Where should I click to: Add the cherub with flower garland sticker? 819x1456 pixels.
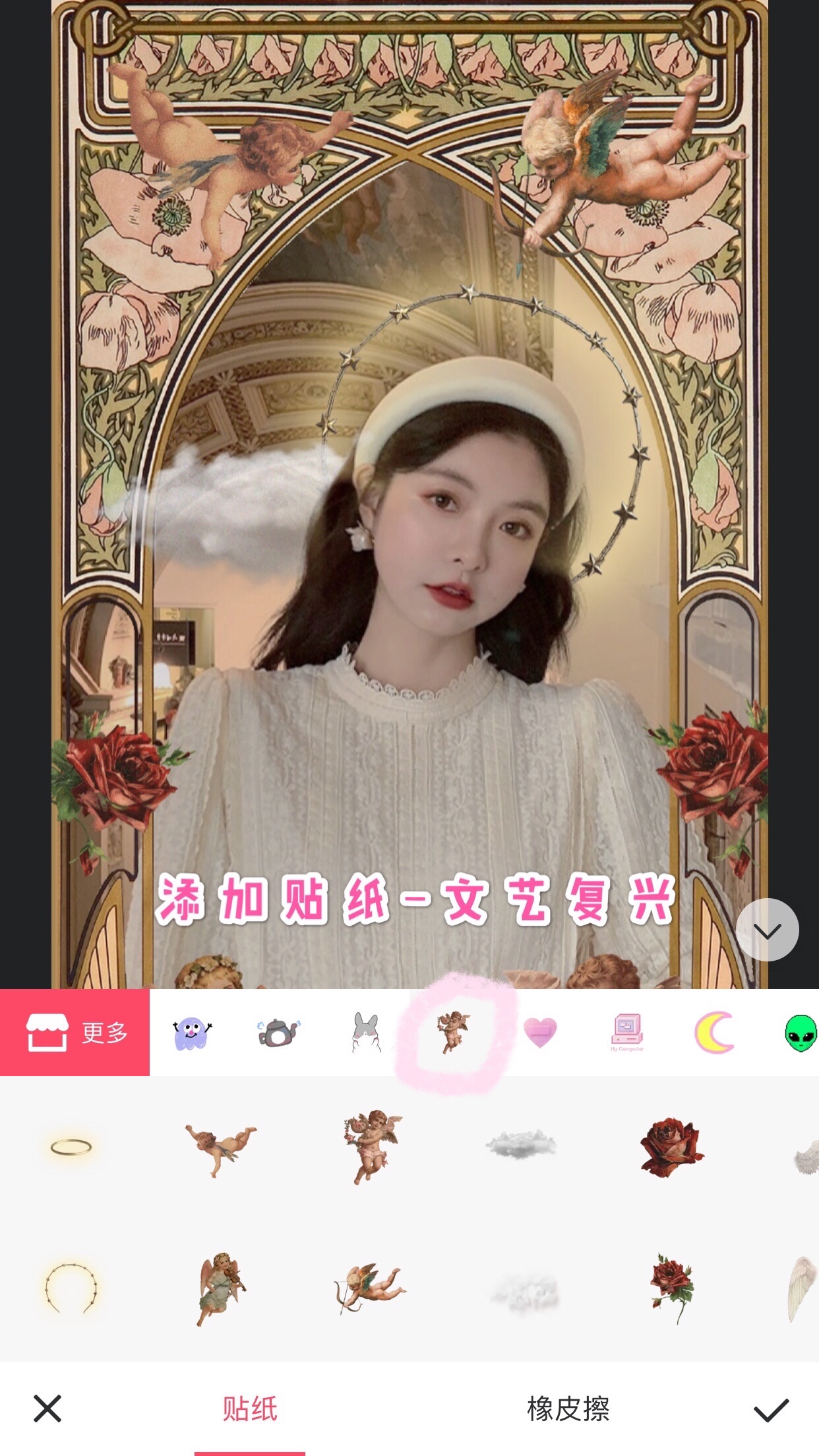[x=371, y=1146]
